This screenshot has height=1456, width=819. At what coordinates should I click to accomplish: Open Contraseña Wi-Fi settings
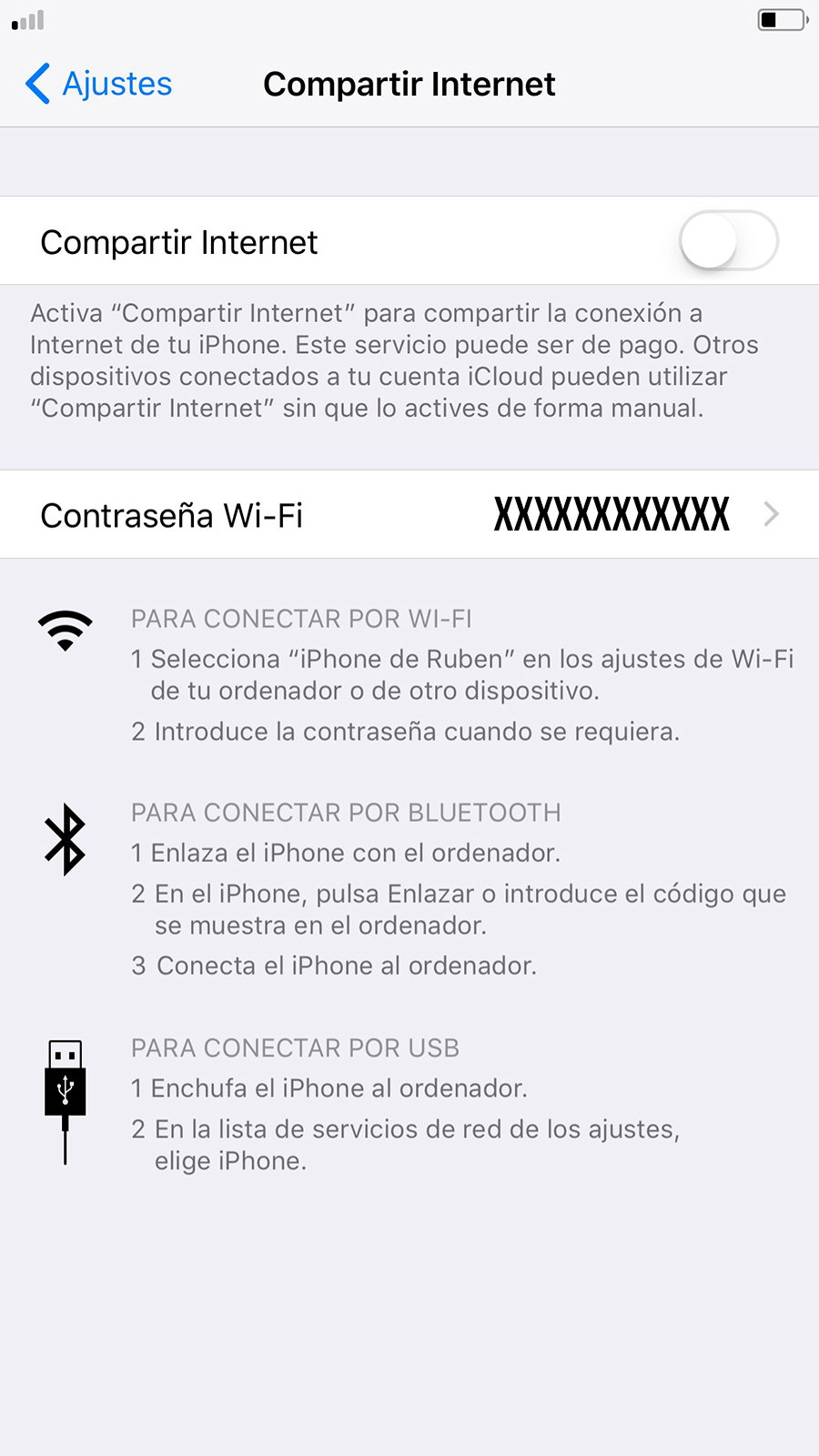pos(171,514)
